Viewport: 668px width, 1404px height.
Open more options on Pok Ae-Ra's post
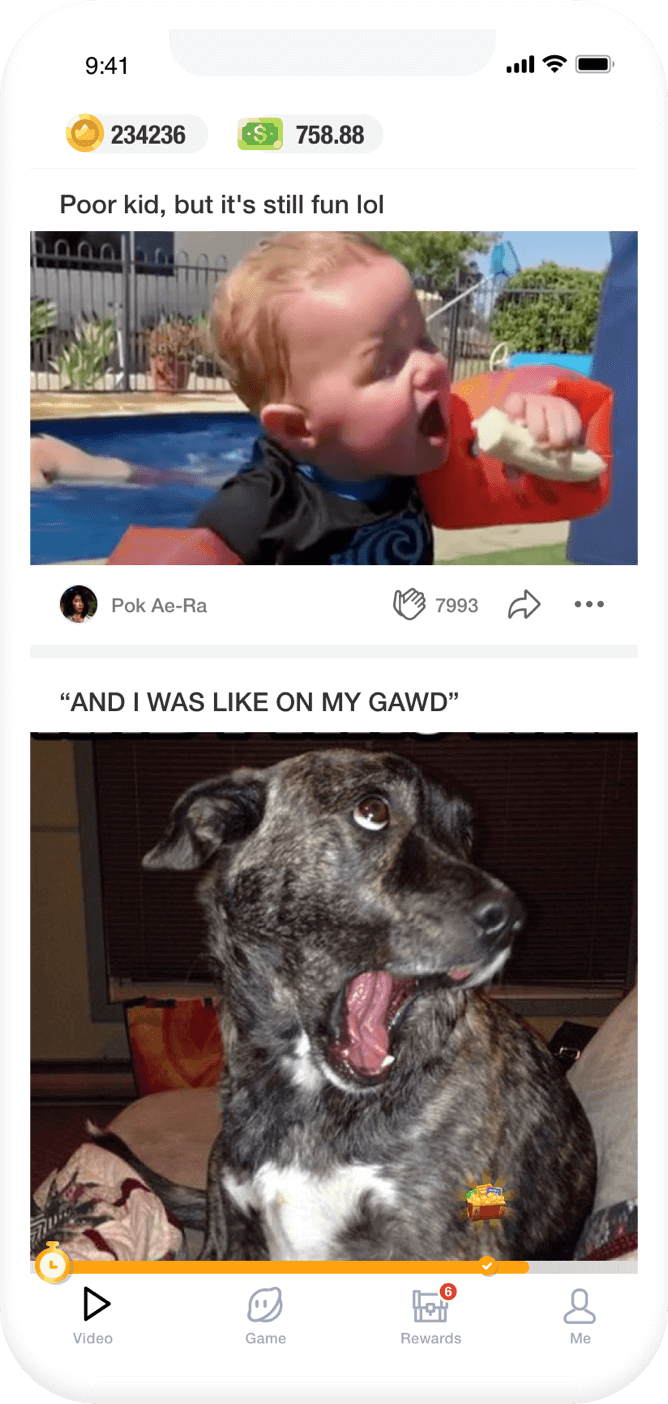pyautogui.click(x=589, y=604)
